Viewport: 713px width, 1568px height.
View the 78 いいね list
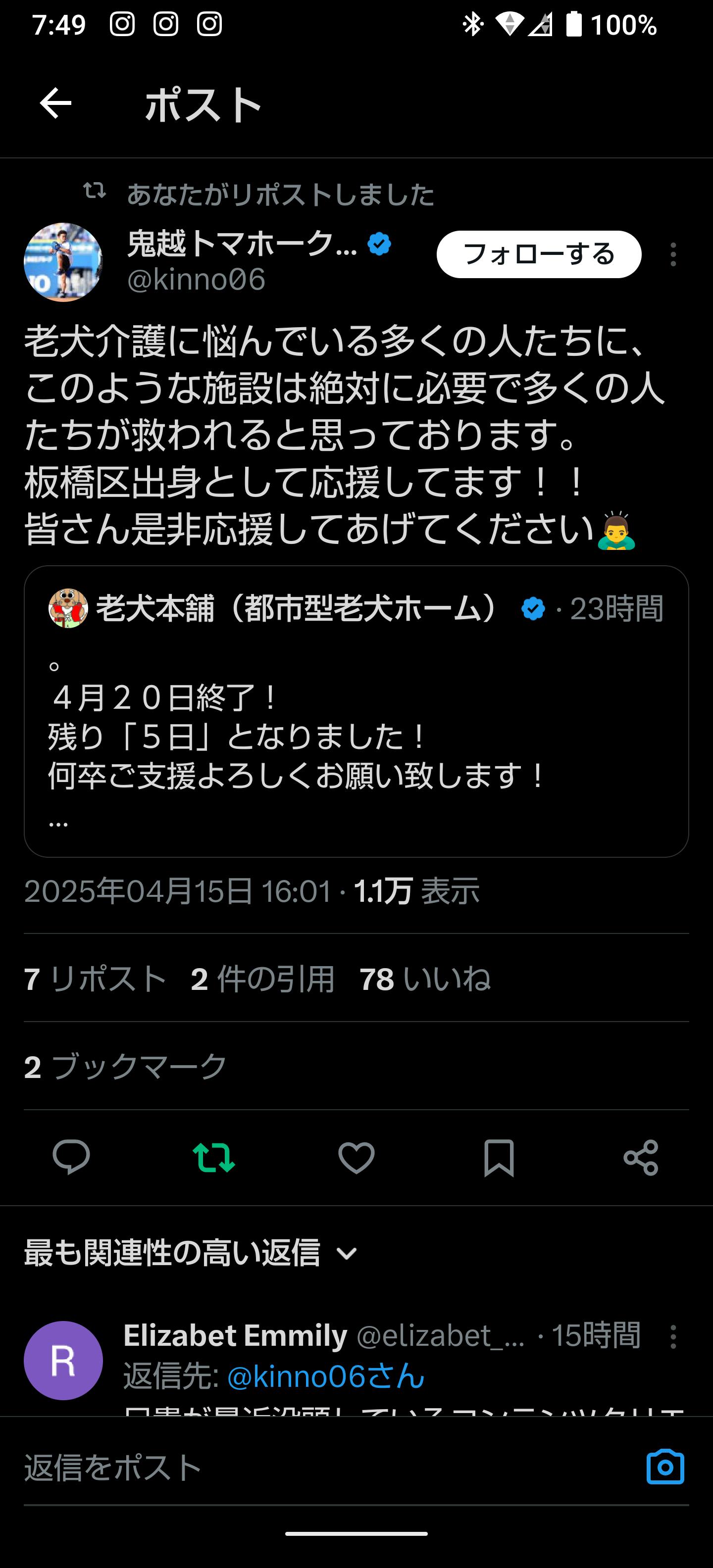tap(425, 979)
